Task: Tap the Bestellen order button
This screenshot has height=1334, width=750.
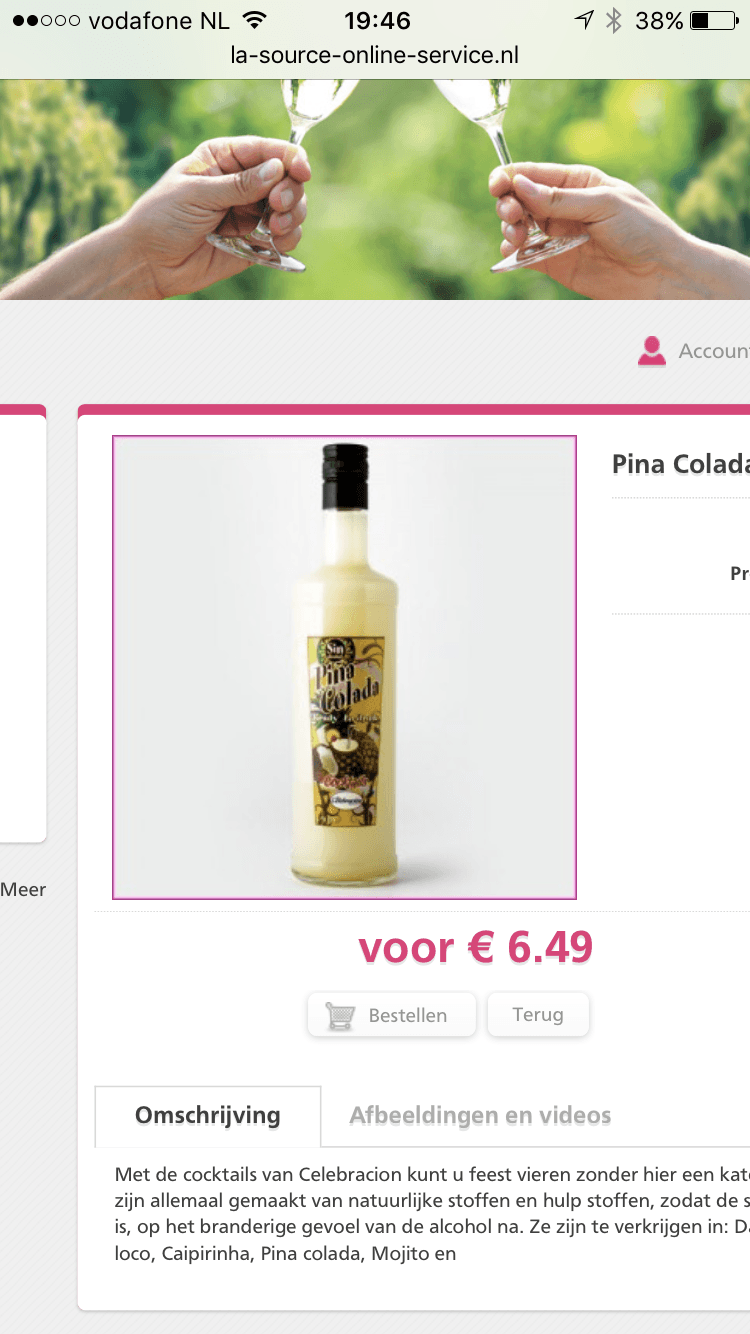Action: click(391, 1015)
